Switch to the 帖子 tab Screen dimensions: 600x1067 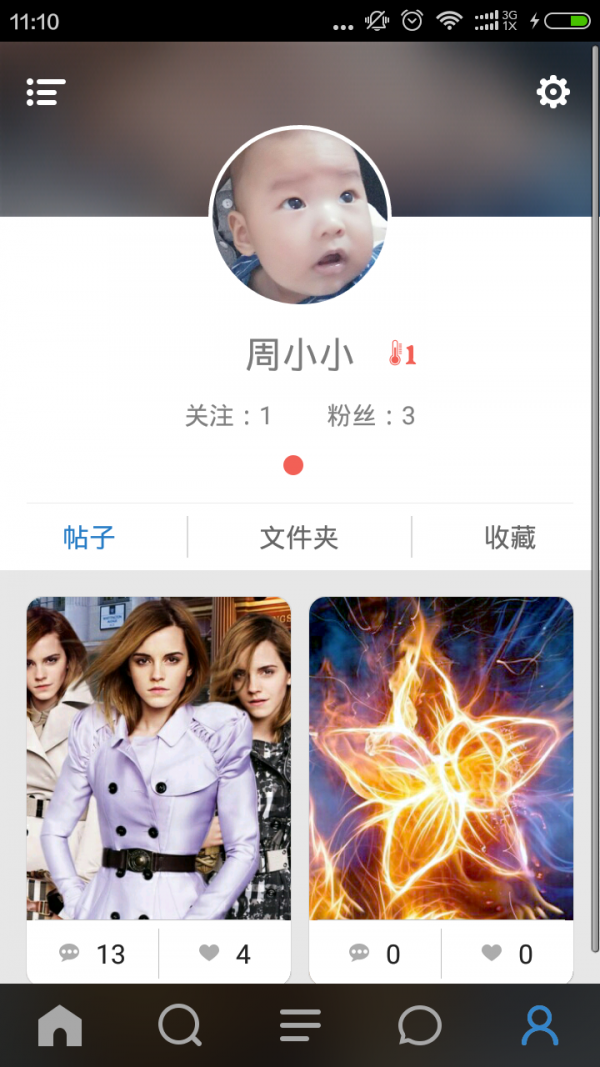pyautogui.click(x=90, y=538)
